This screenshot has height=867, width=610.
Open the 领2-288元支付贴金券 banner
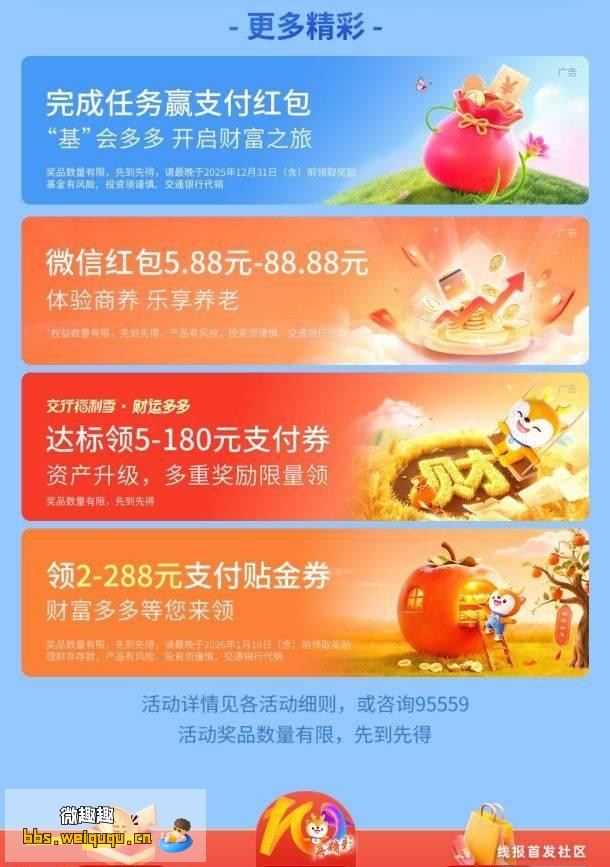point(305,602)
